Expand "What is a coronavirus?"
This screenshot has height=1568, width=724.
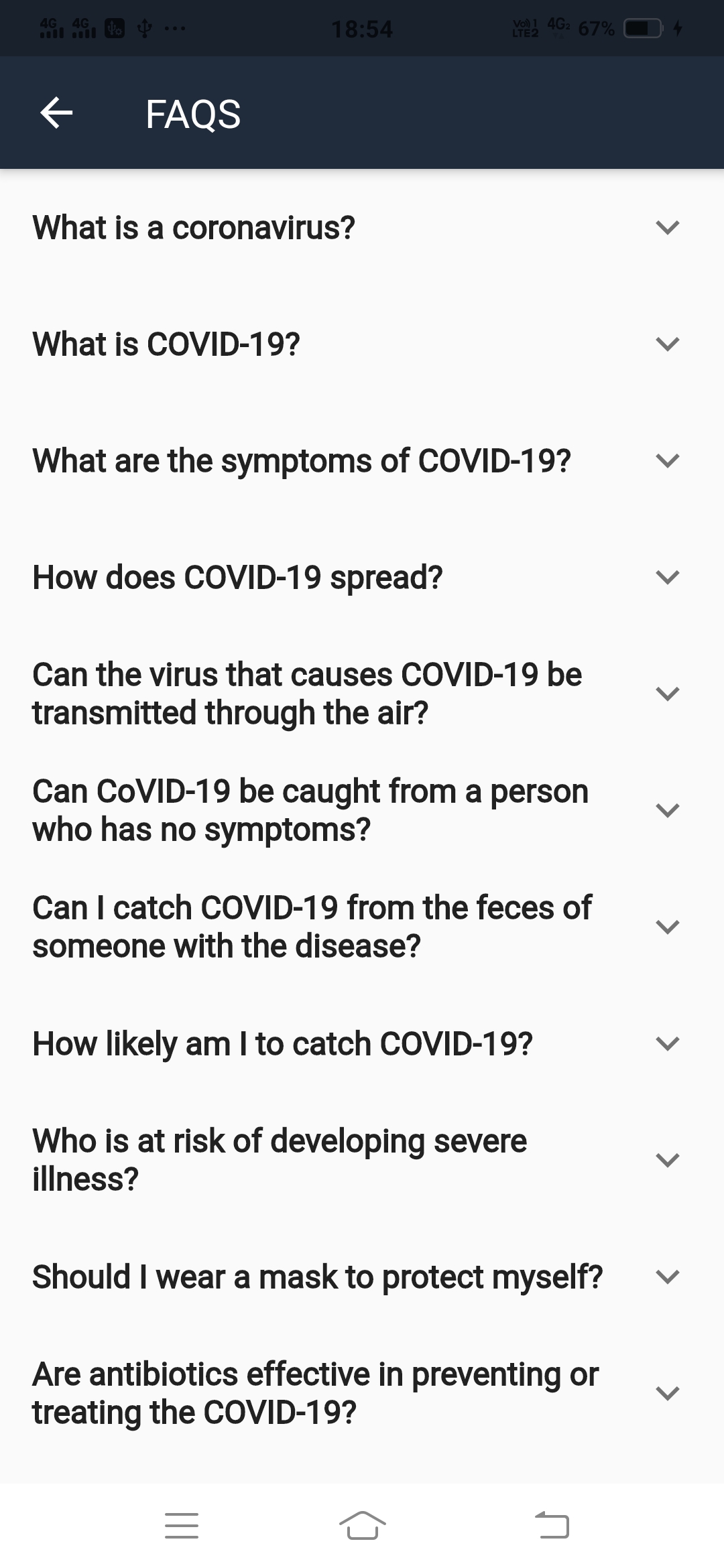pos(362,227)
